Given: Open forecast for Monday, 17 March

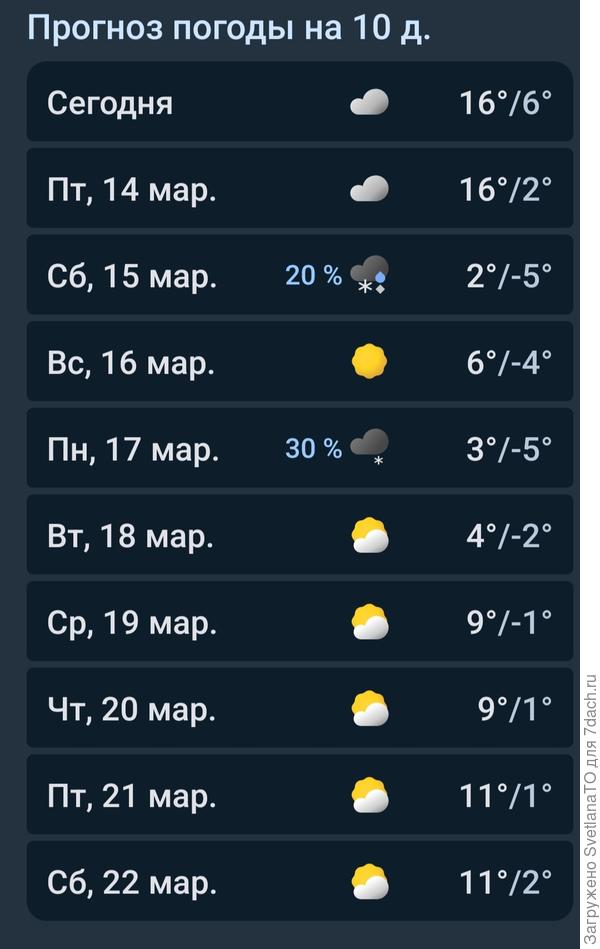Looking at the screenshot, I should 299,448.
